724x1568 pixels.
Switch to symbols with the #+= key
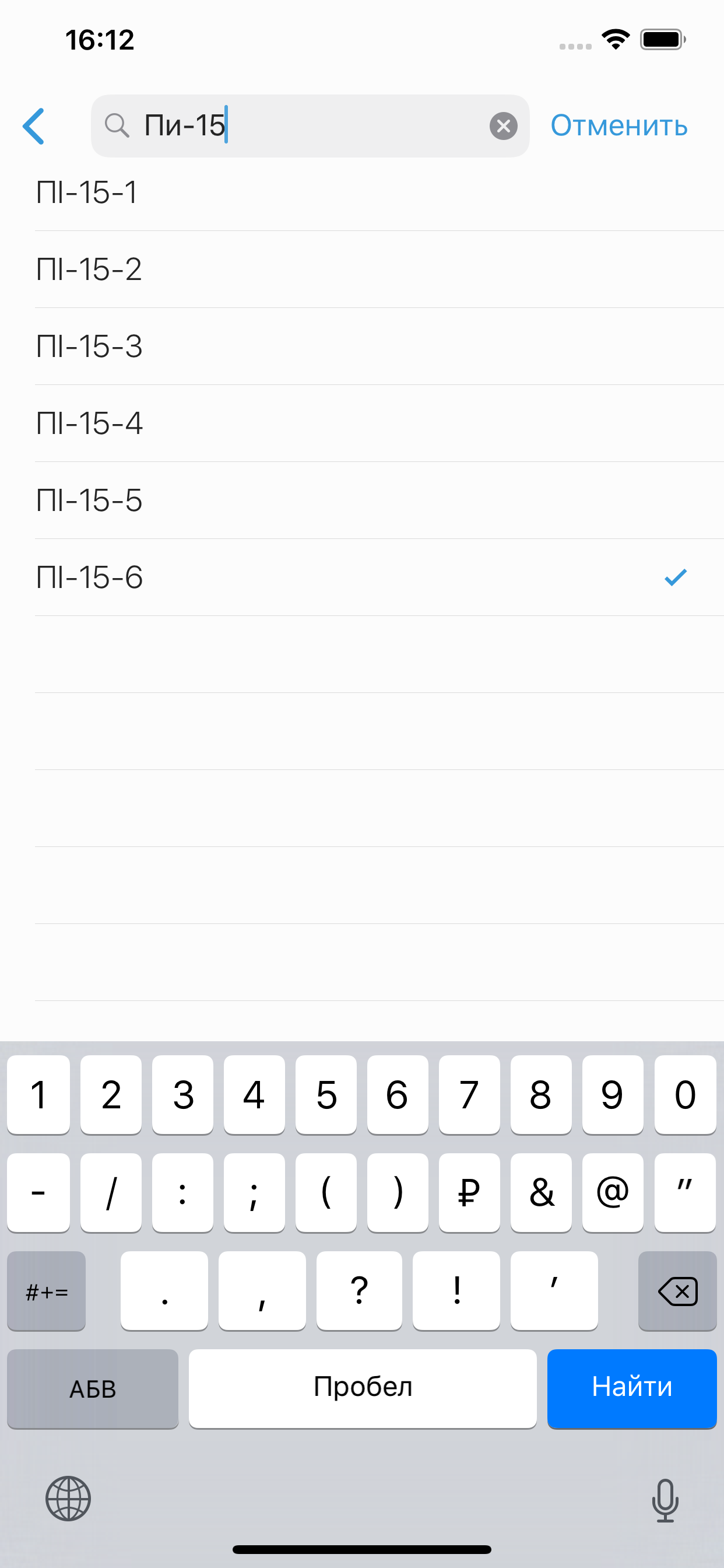[45, 1290]
